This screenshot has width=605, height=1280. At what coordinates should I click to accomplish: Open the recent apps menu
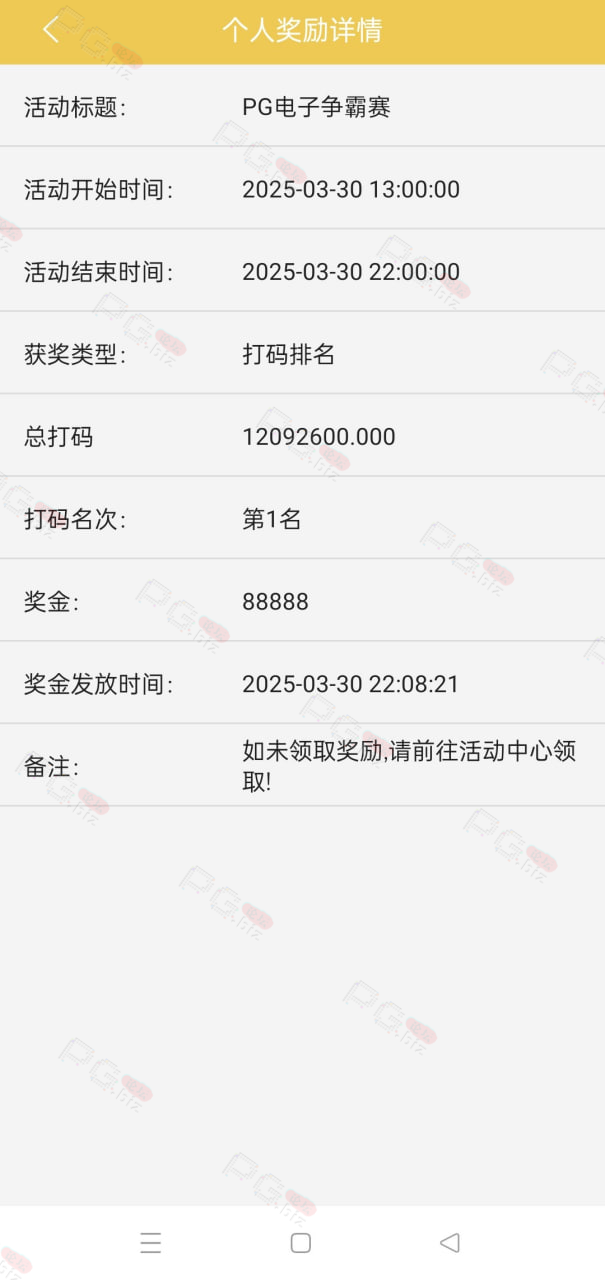(151, 1243)
